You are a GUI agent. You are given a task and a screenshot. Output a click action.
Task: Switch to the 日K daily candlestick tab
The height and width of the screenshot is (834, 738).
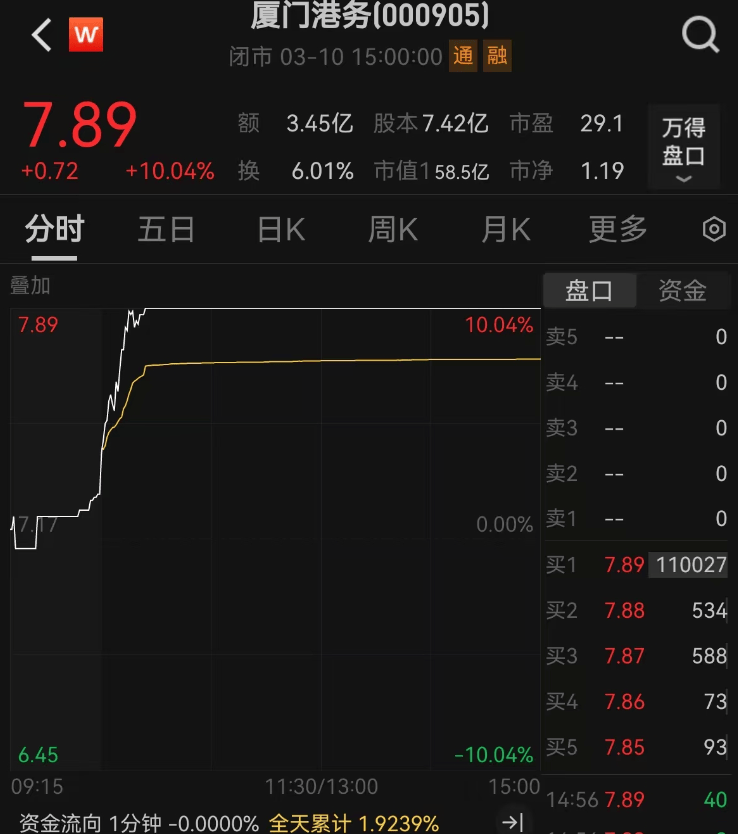pos(279,229)
